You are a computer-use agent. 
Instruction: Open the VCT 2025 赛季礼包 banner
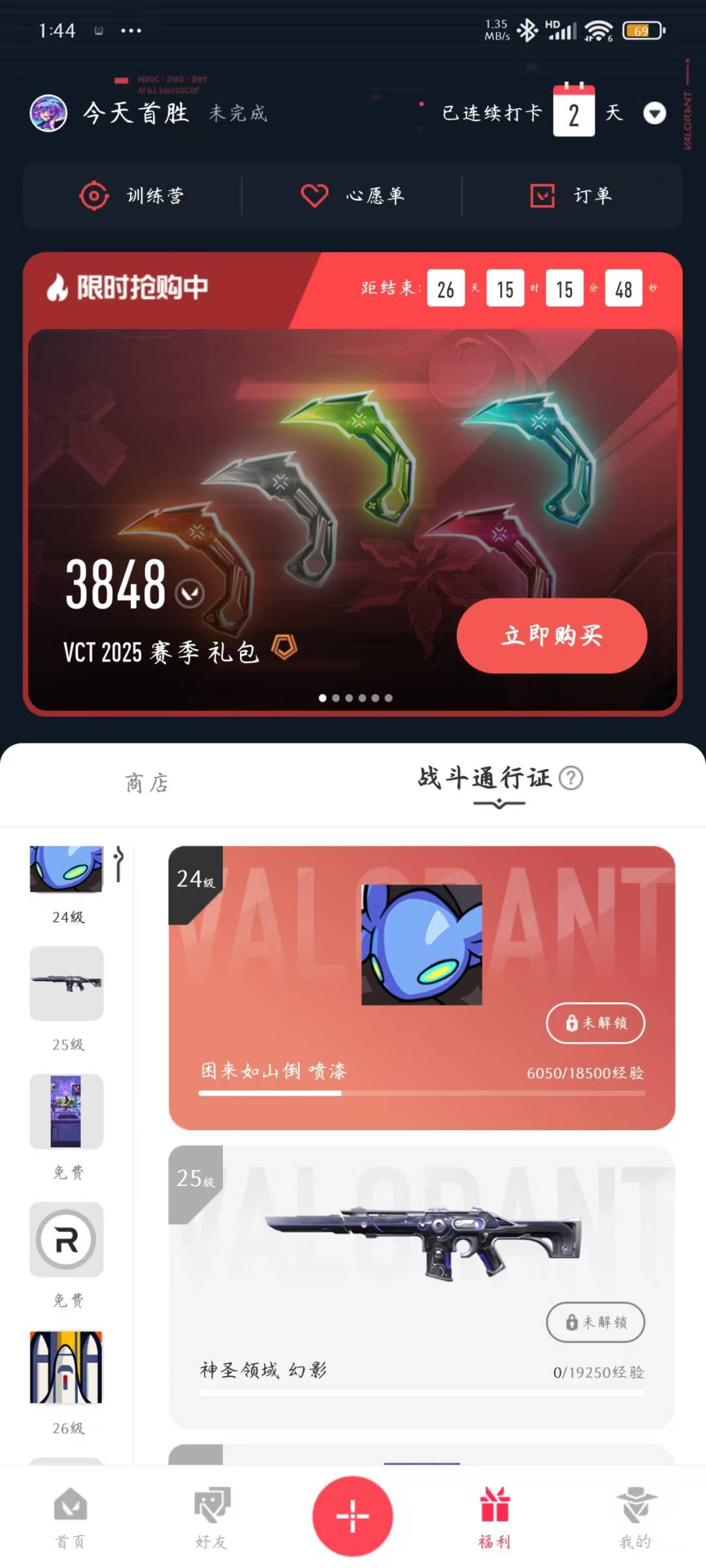pos(352,519)
